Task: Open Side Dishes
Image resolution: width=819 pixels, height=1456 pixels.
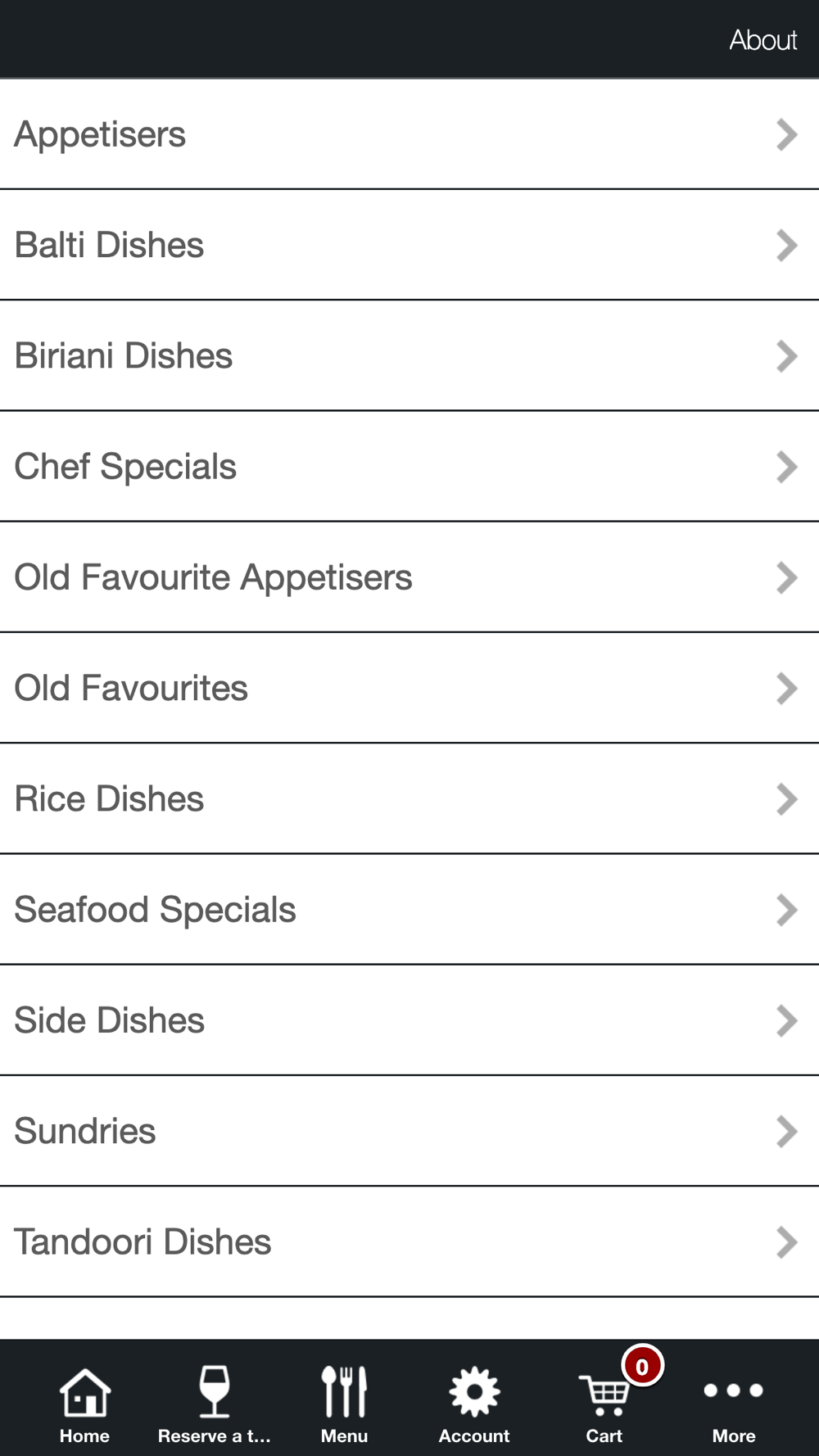Action: coord(409,1020)
